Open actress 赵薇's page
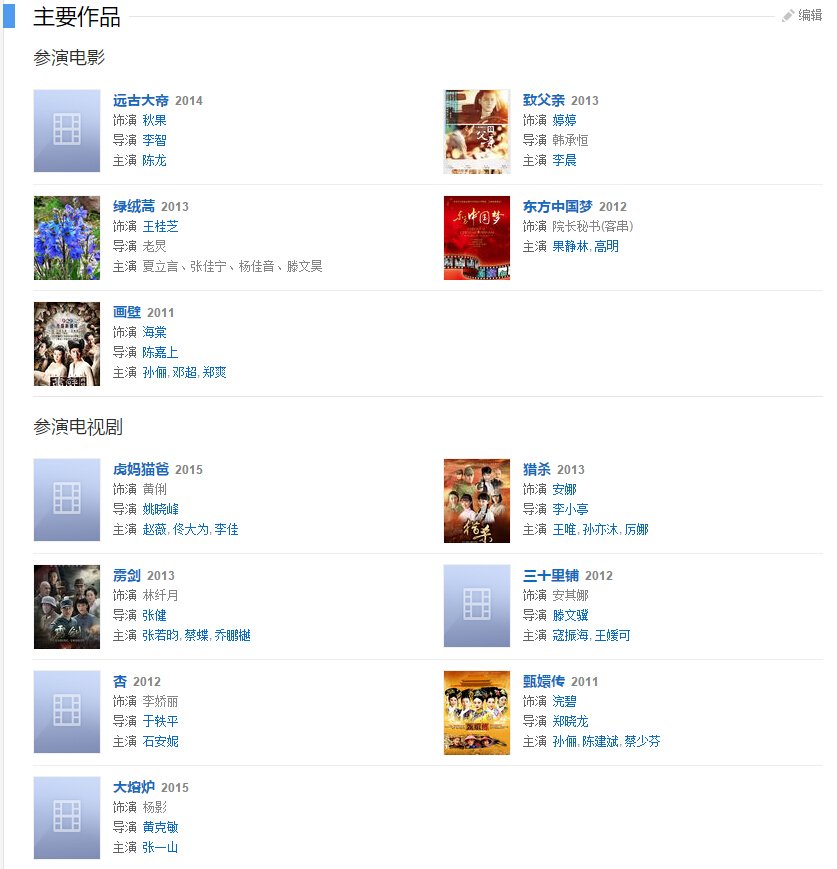The image size is (837, 869). [x=154, y=529]
